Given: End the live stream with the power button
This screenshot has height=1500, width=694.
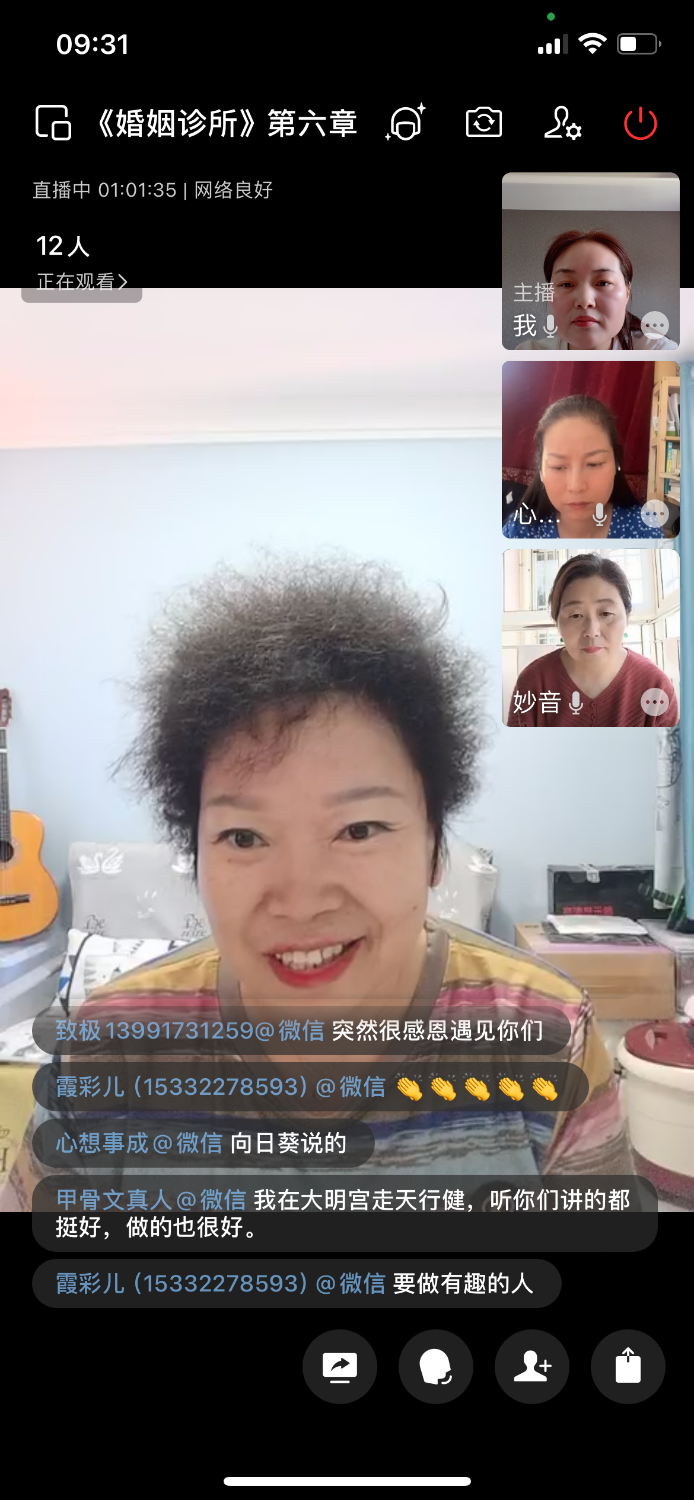Looking at the screenshot, I should 640,123.
